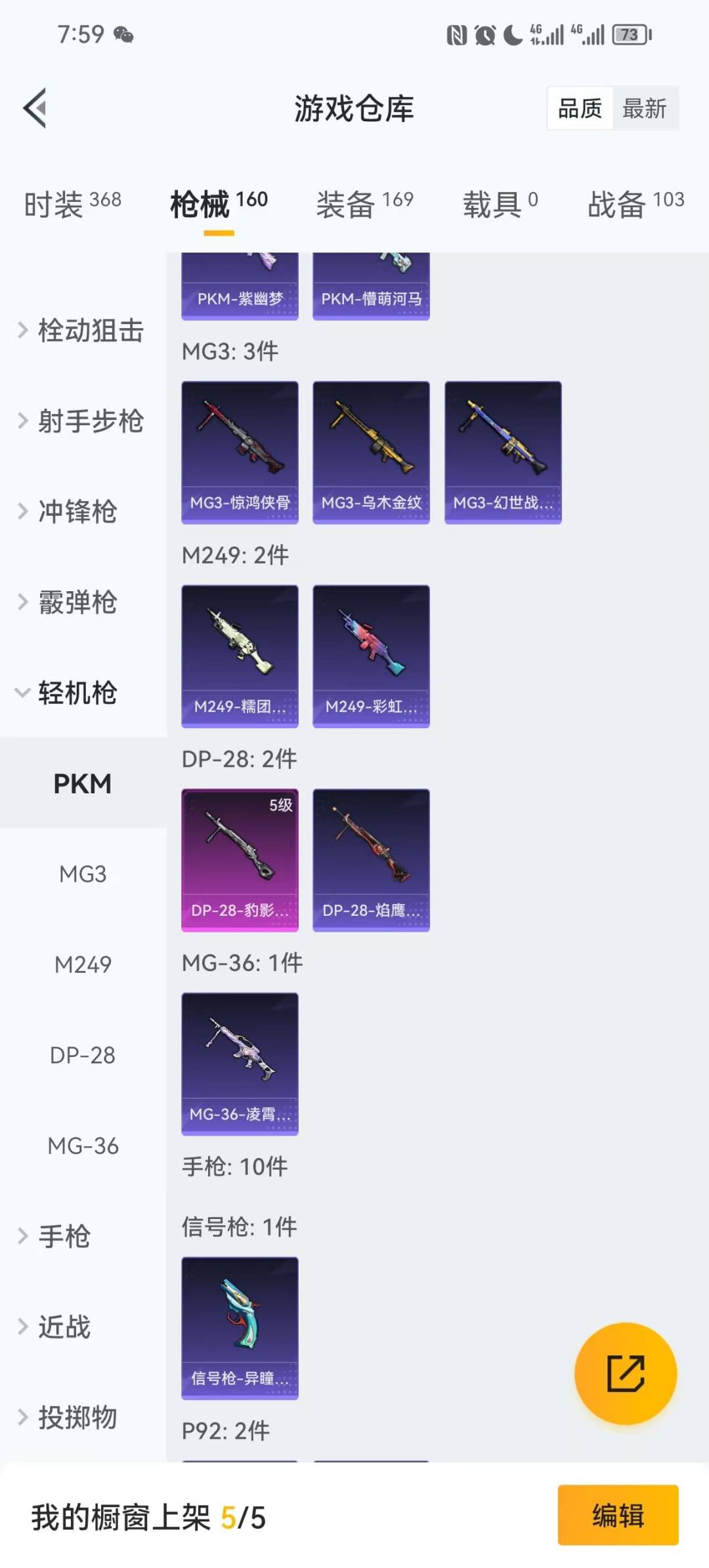Viewport: 709px width, 1568px height.
Task: Tap the 编辑 edit button
Action: pos(616,1516)
